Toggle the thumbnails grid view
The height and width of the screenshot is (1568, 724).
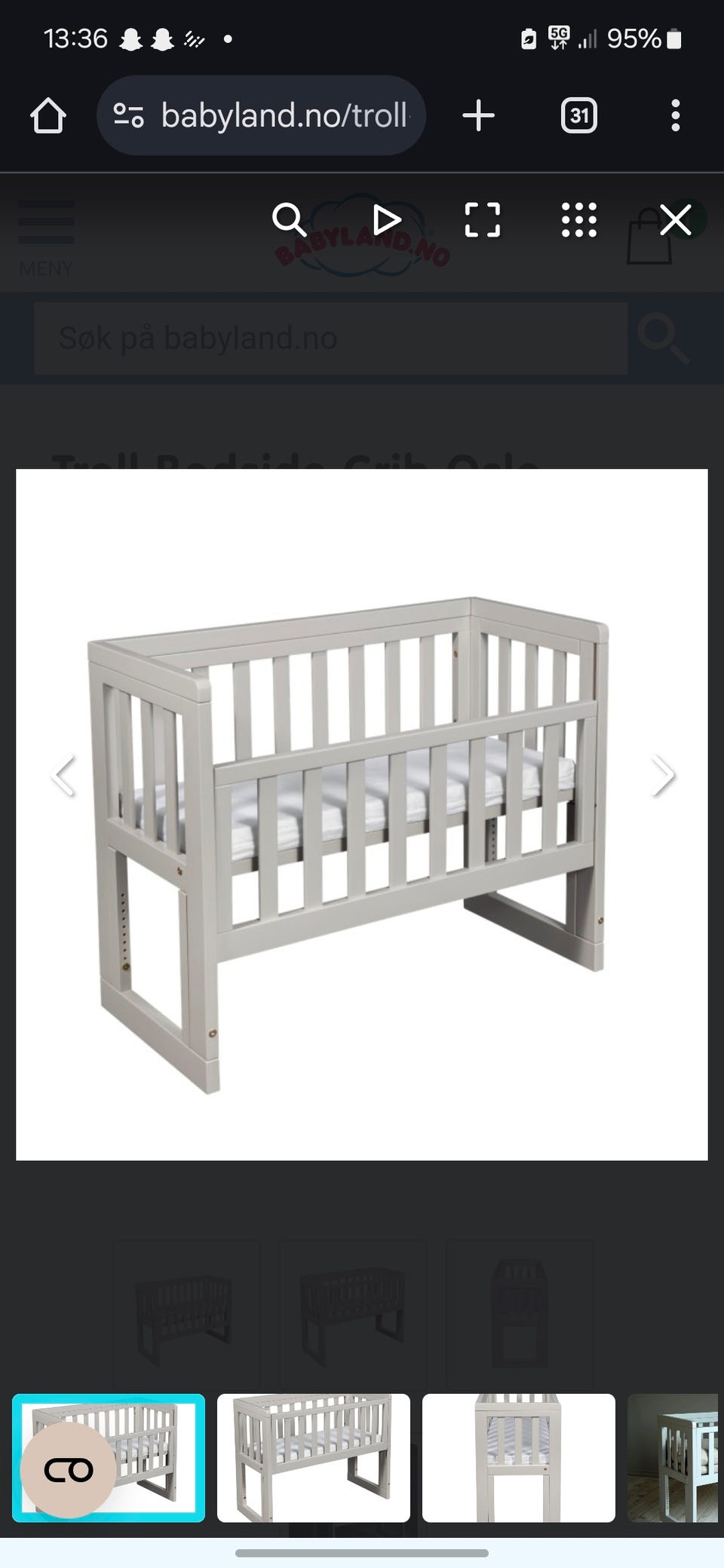tap(579, 220)
